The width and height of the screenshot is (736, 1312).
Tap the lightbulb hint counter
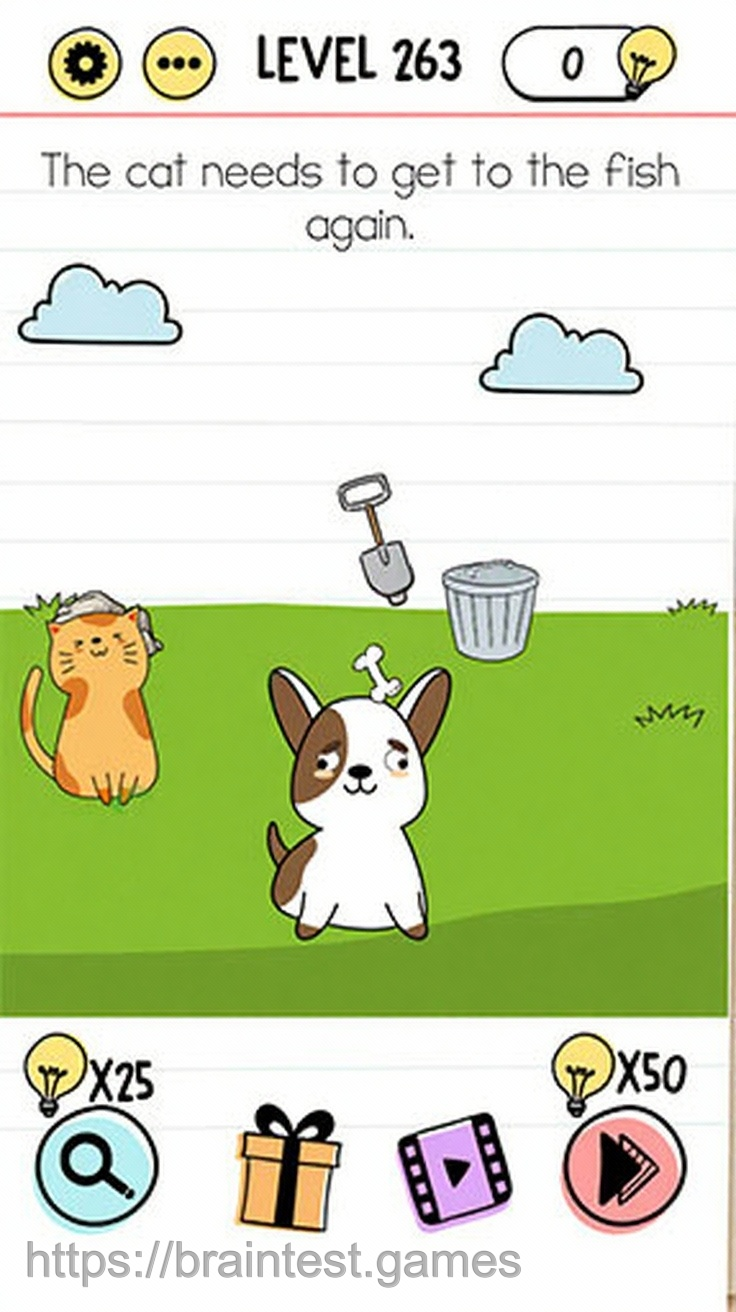click(x=590, y=62)
